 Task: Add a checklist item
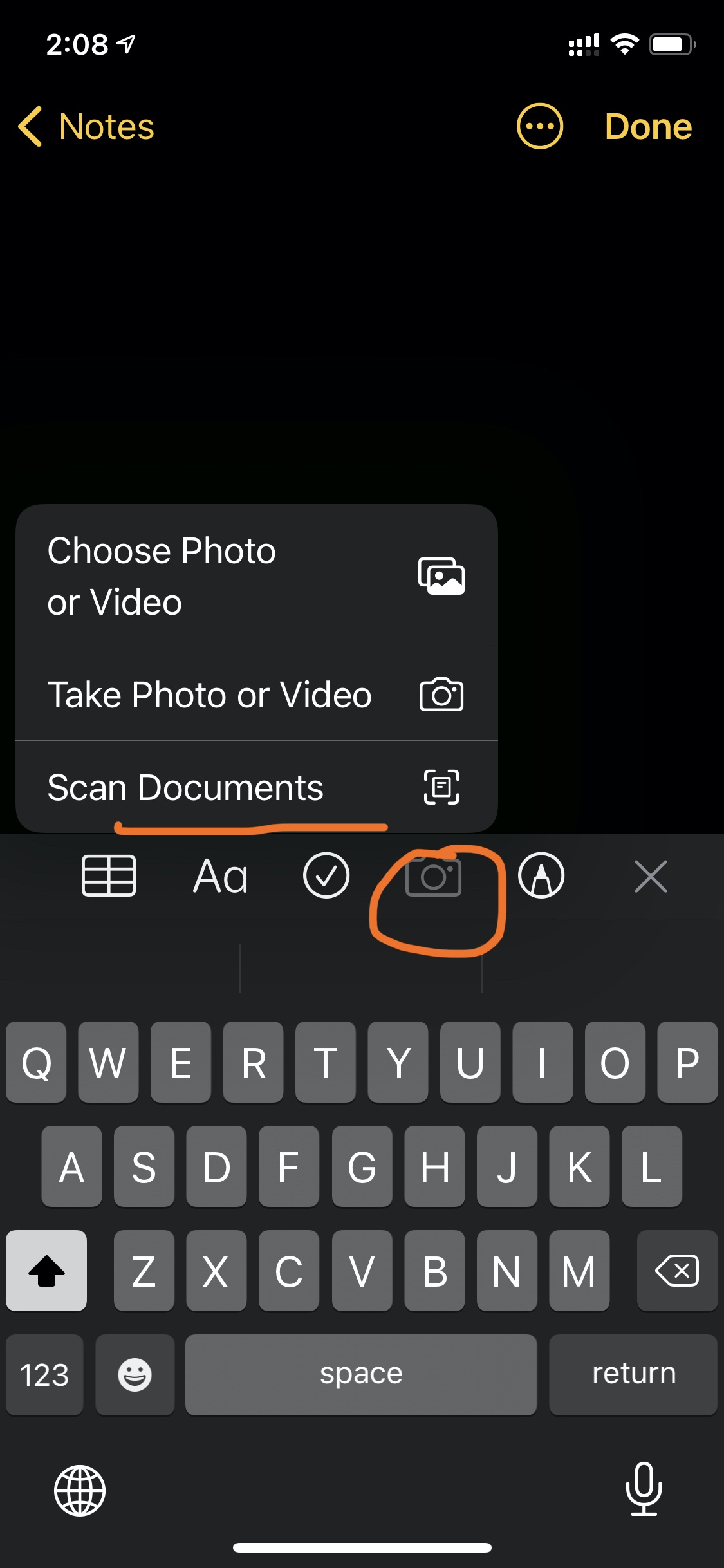pyautogui.click(x=326, y=875)
